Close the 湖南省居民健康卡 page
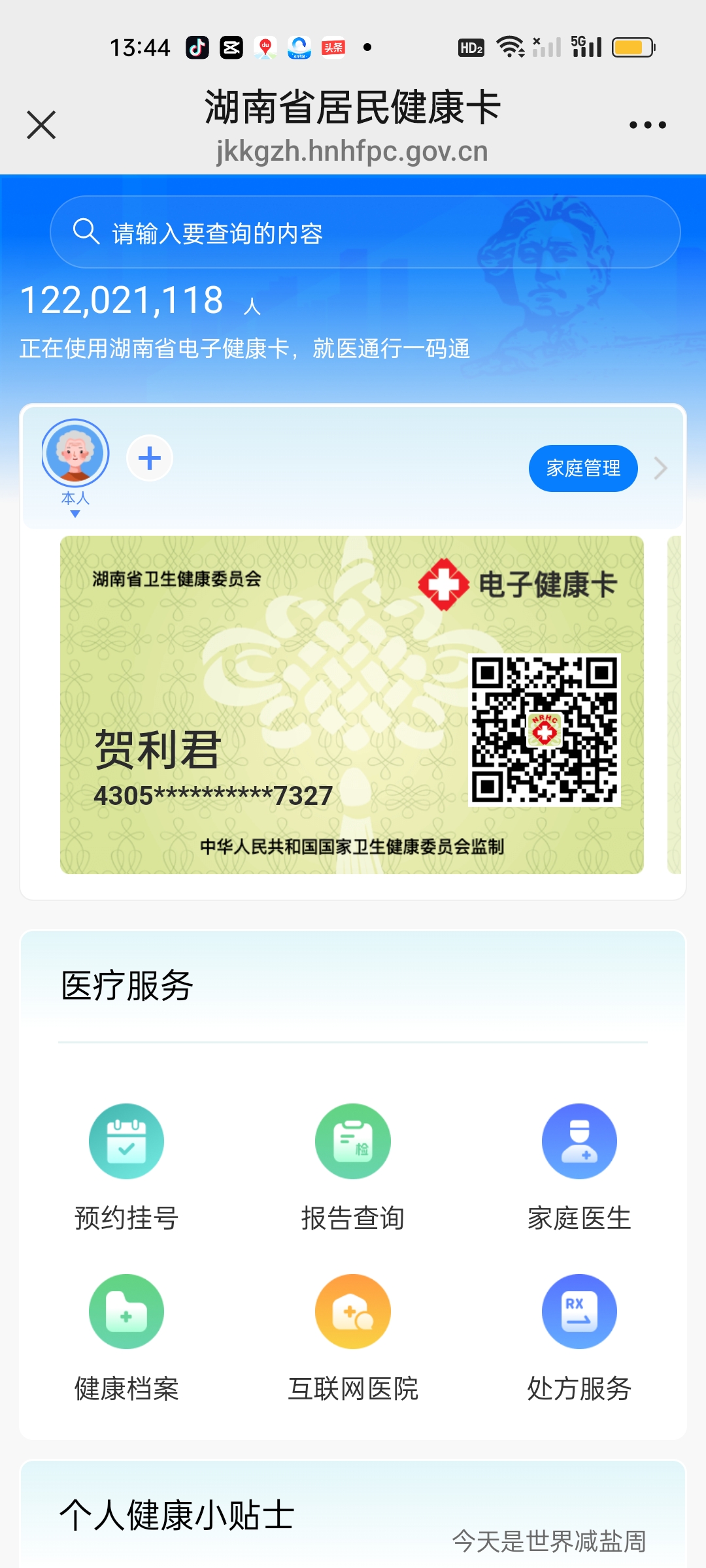This screenshot has height=1568, width=706. pos(41,125)
